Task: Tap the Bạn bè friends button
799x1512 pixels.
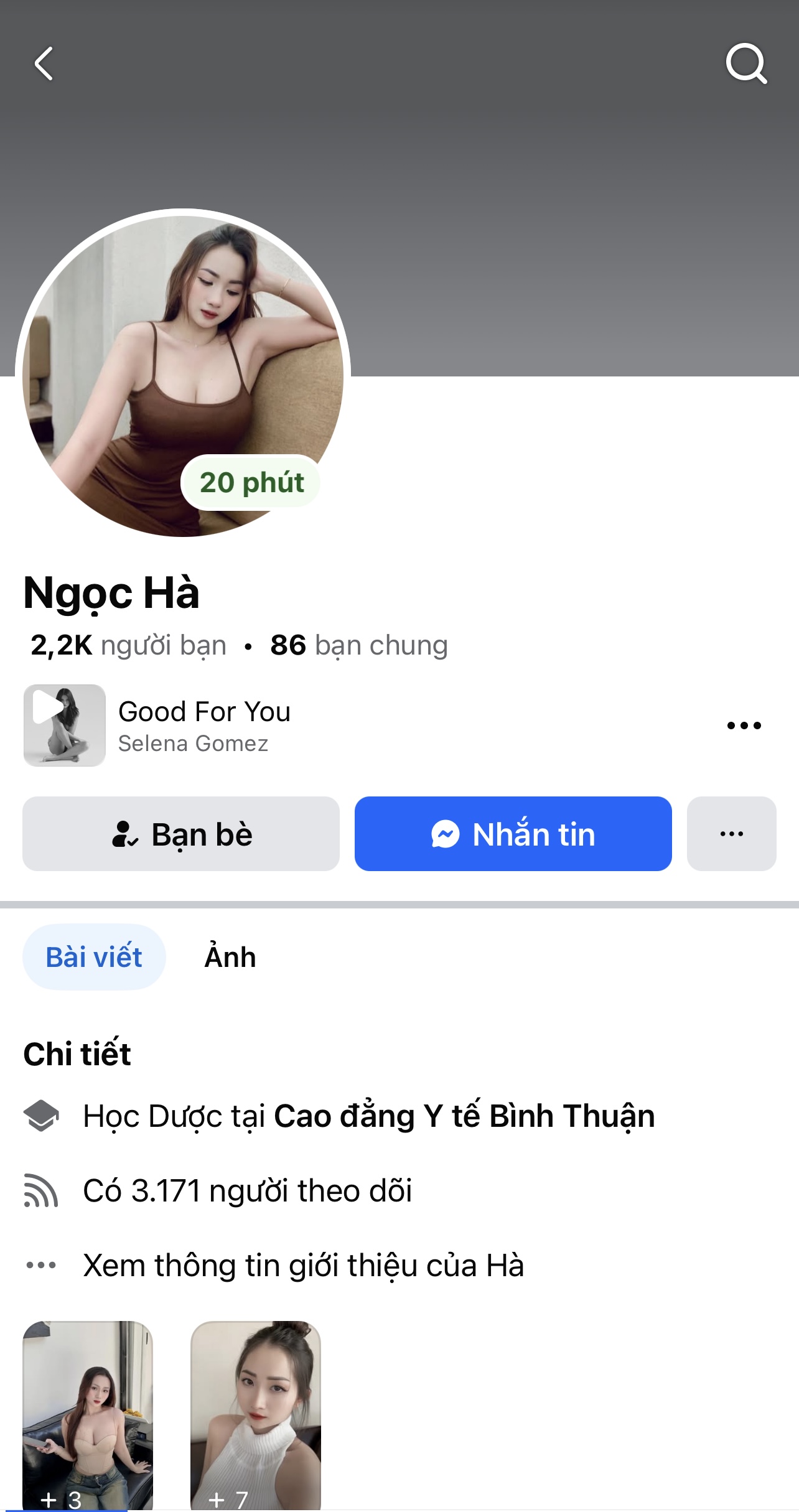Action: pos(181,834)
